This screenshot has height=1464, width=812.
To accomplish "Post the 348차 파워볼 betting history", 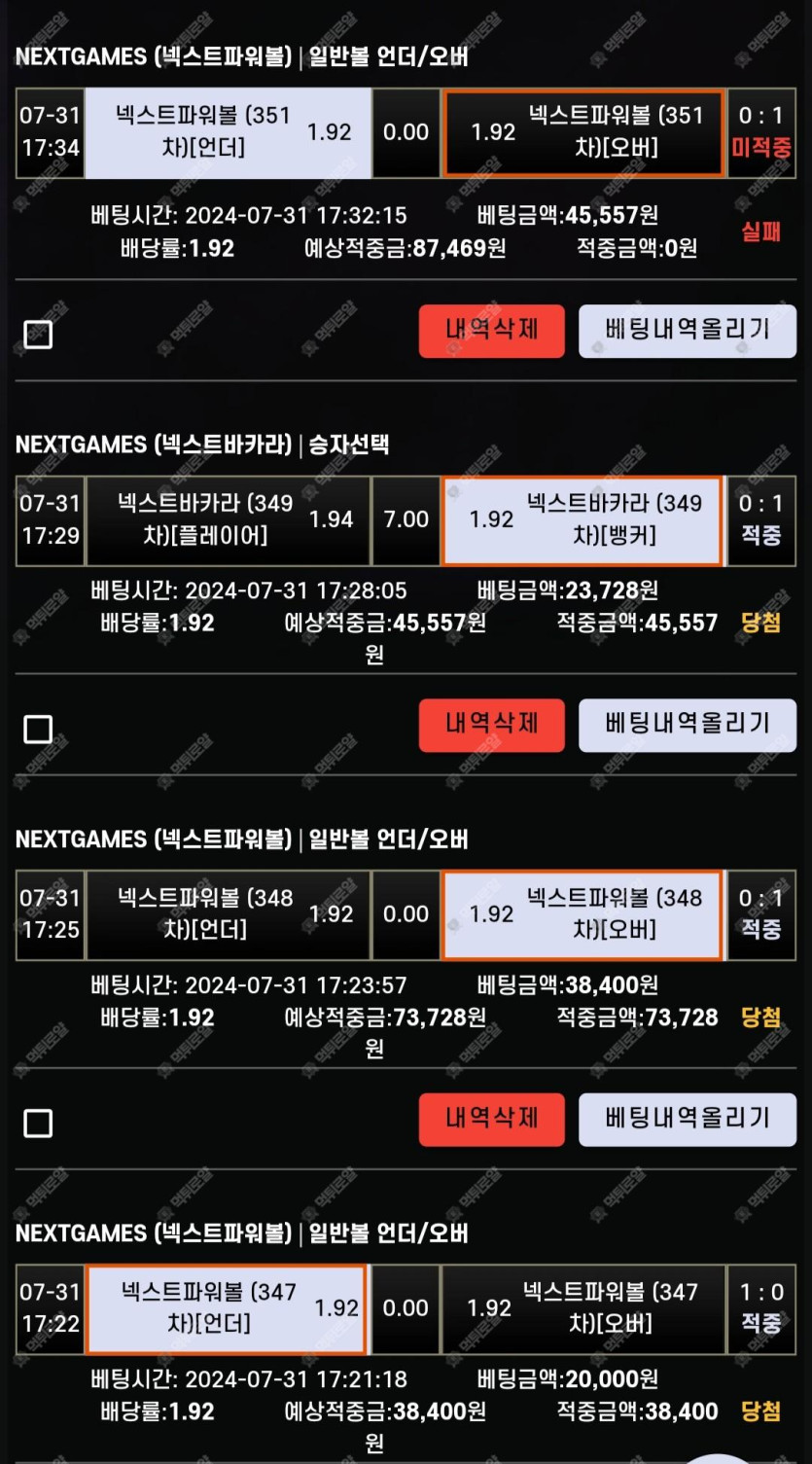I will tap(687, 1119).
